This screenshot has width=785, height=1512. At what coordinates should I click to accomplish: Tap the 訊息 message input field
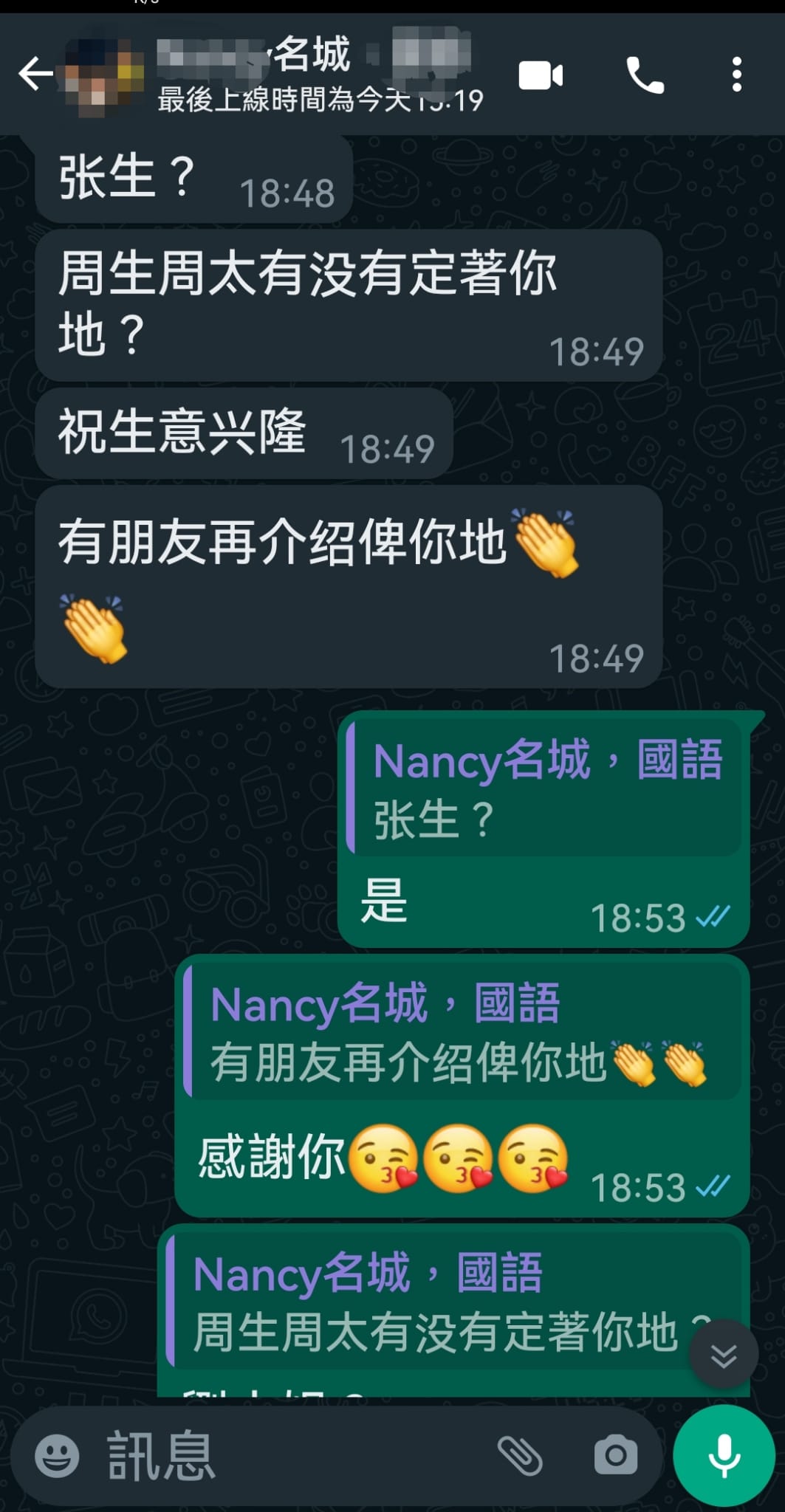point(295,1456)
